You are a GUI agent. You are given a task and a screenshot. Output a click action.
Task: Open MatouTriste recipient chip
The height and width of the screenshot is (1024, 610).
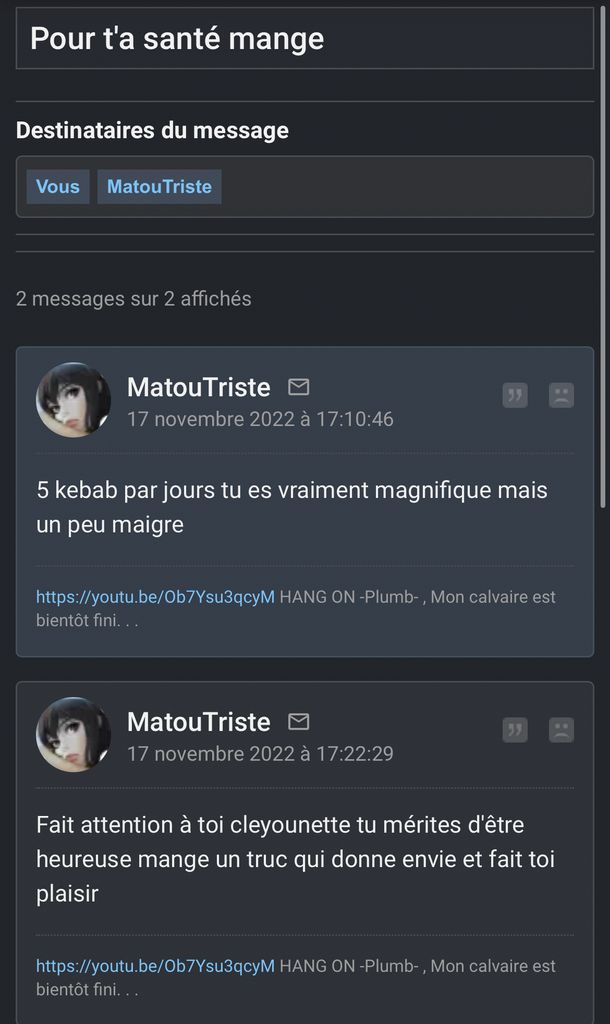[159, 187]
